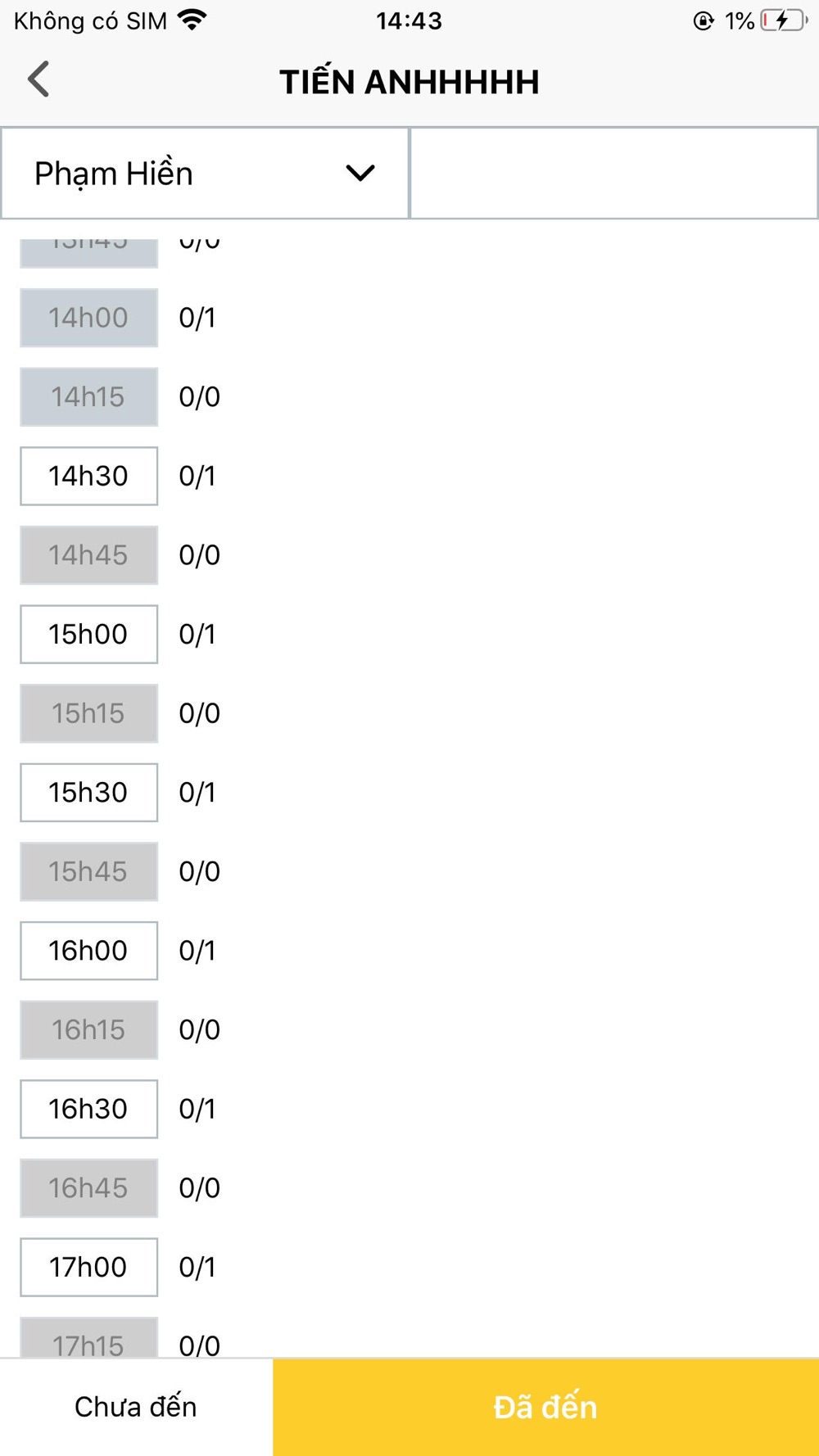The width and height of the screenshot is (819, 1456).
Task: Select the 14h30 time slot
Action: pos(88,476)
